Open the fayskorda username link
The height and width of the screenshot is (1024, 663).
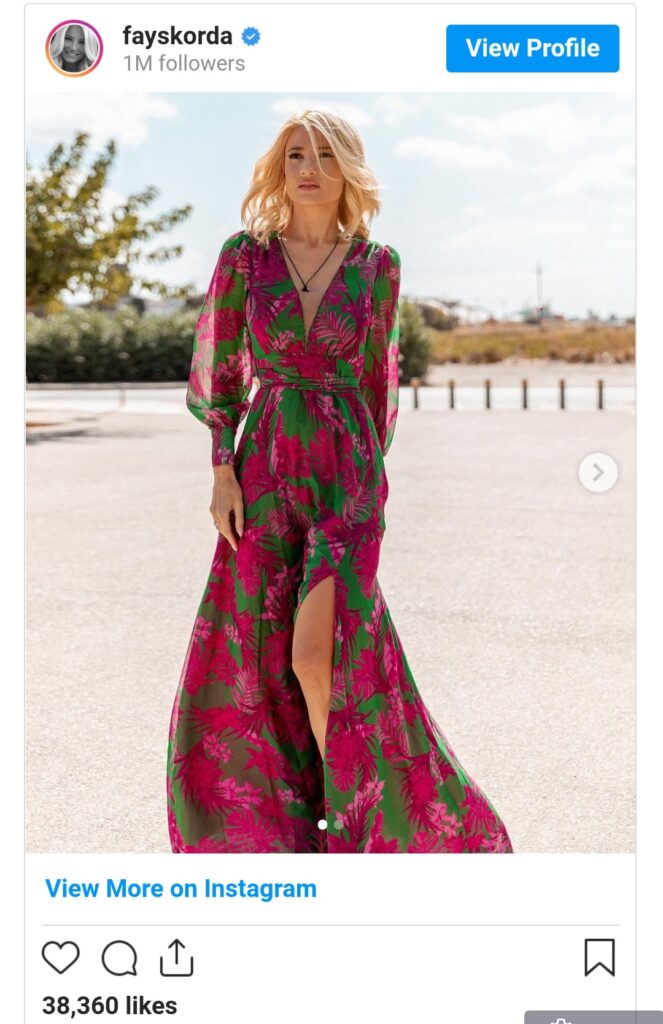pos(177,37)
